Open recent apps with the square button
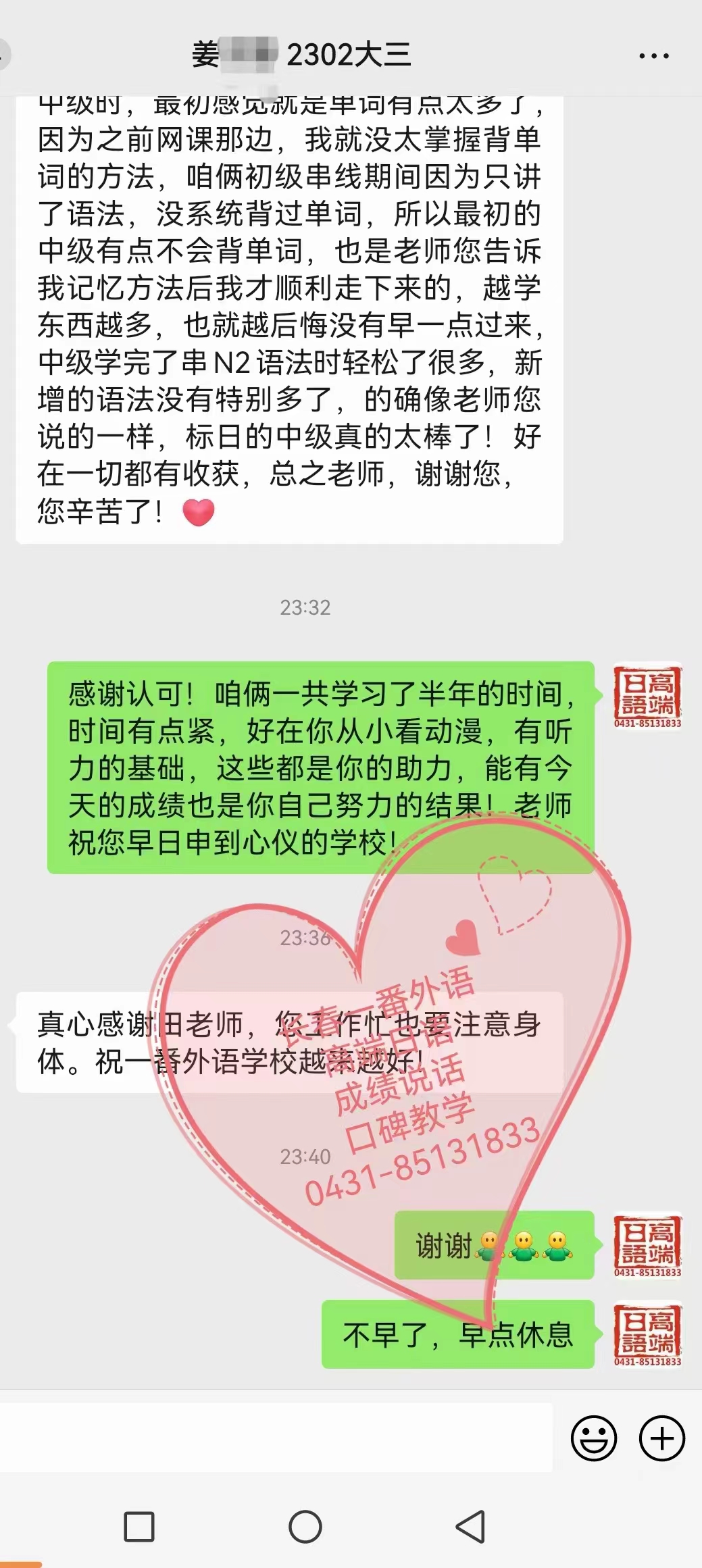The height and width of the screenshot is (1568, 702). [139, 1527]
